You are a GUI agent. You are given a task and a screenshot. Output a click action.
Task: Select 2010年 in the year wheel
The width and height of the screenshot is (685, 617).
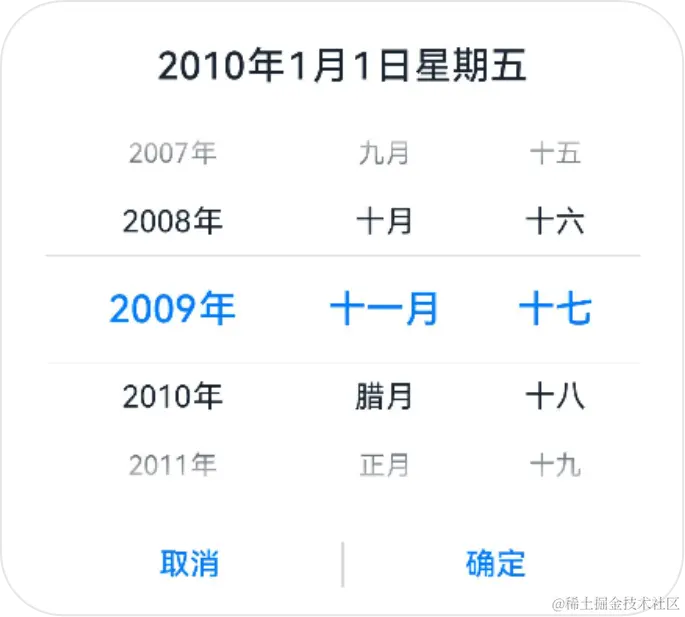click(172, 397)
